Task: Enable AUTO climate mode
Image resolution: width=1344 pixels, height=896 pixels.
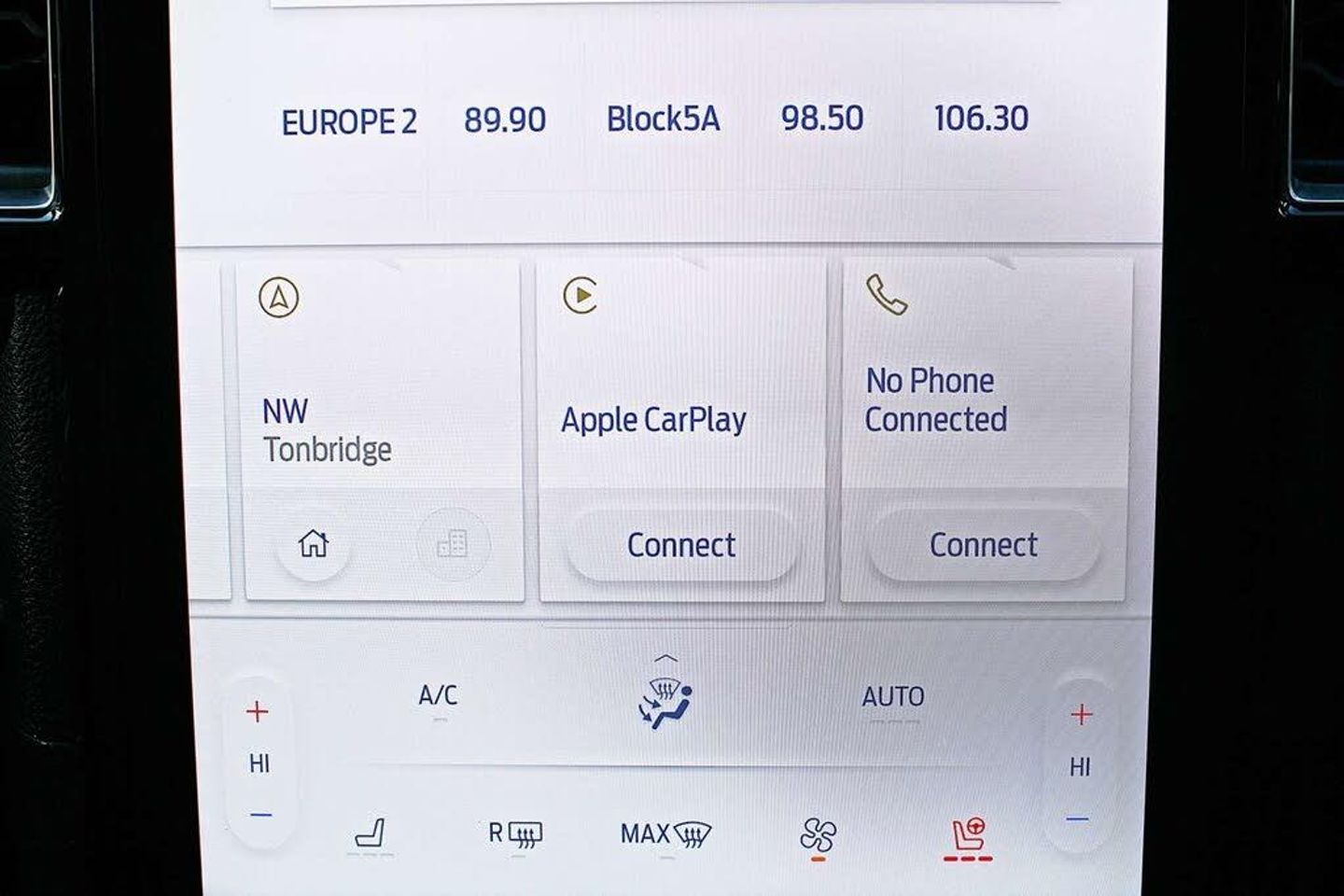Action: pyautogui.click(x=893, y=697)
